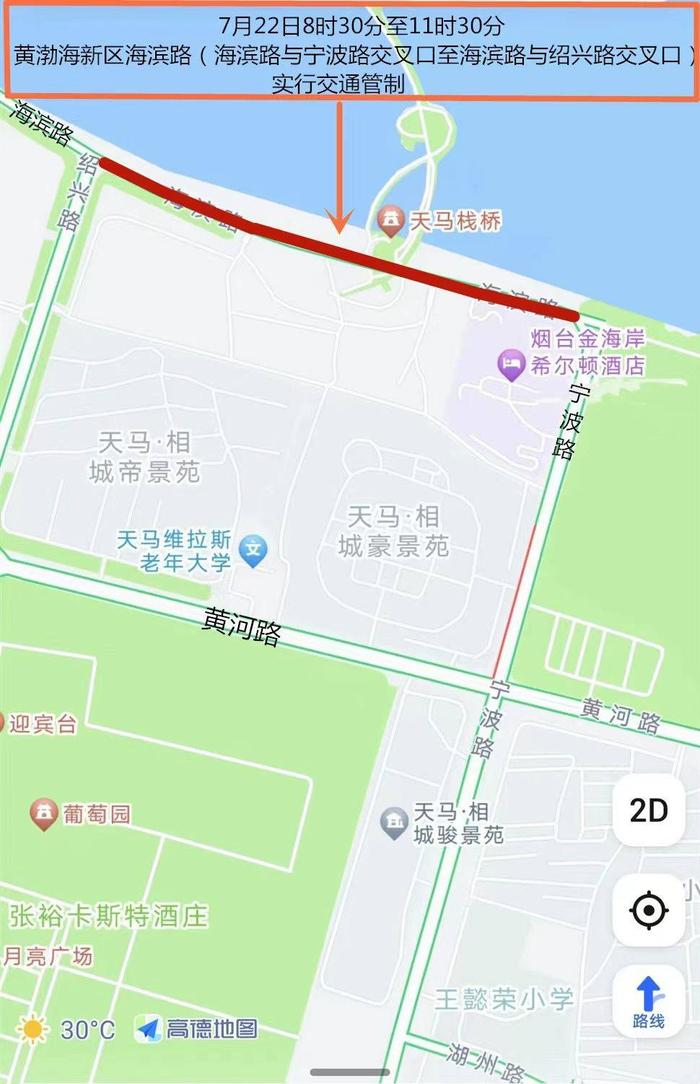Open the 路线 route planner
700x1084 pixels.
648,1001
